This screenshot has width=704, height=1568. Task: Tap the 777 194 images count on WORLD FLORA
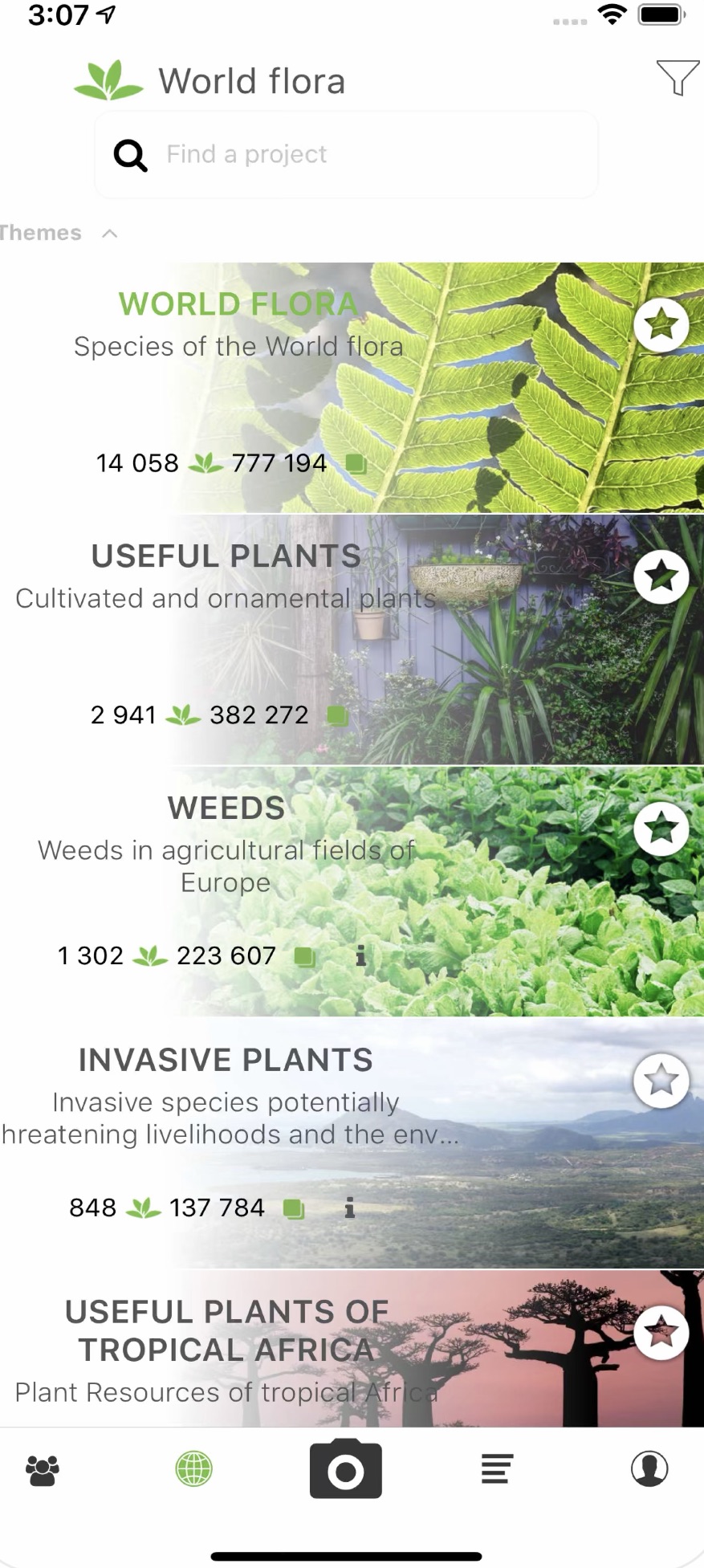pyautogui.click(x=278, y=462)
